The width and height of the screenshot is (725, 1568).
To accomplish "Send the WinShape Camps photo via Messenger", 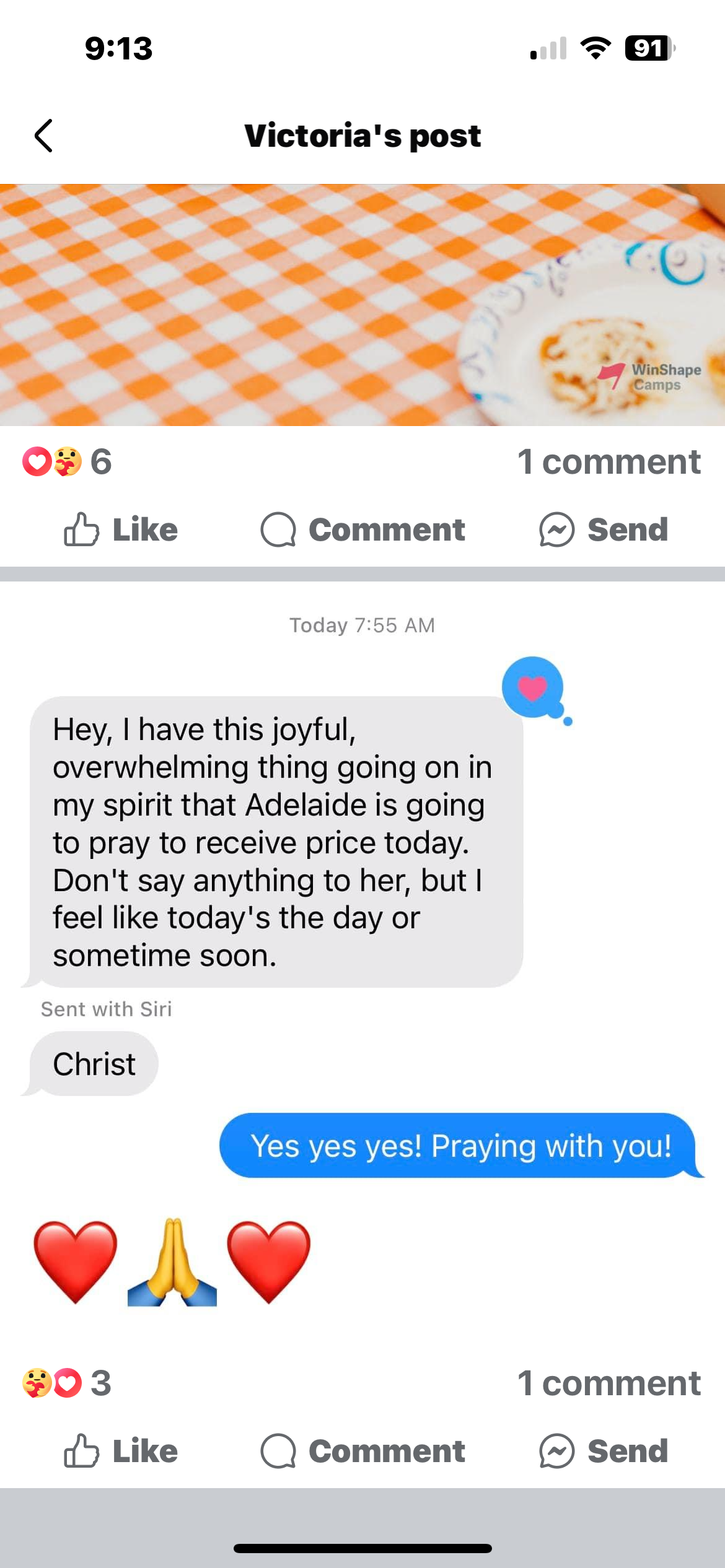I will [604, 530].
